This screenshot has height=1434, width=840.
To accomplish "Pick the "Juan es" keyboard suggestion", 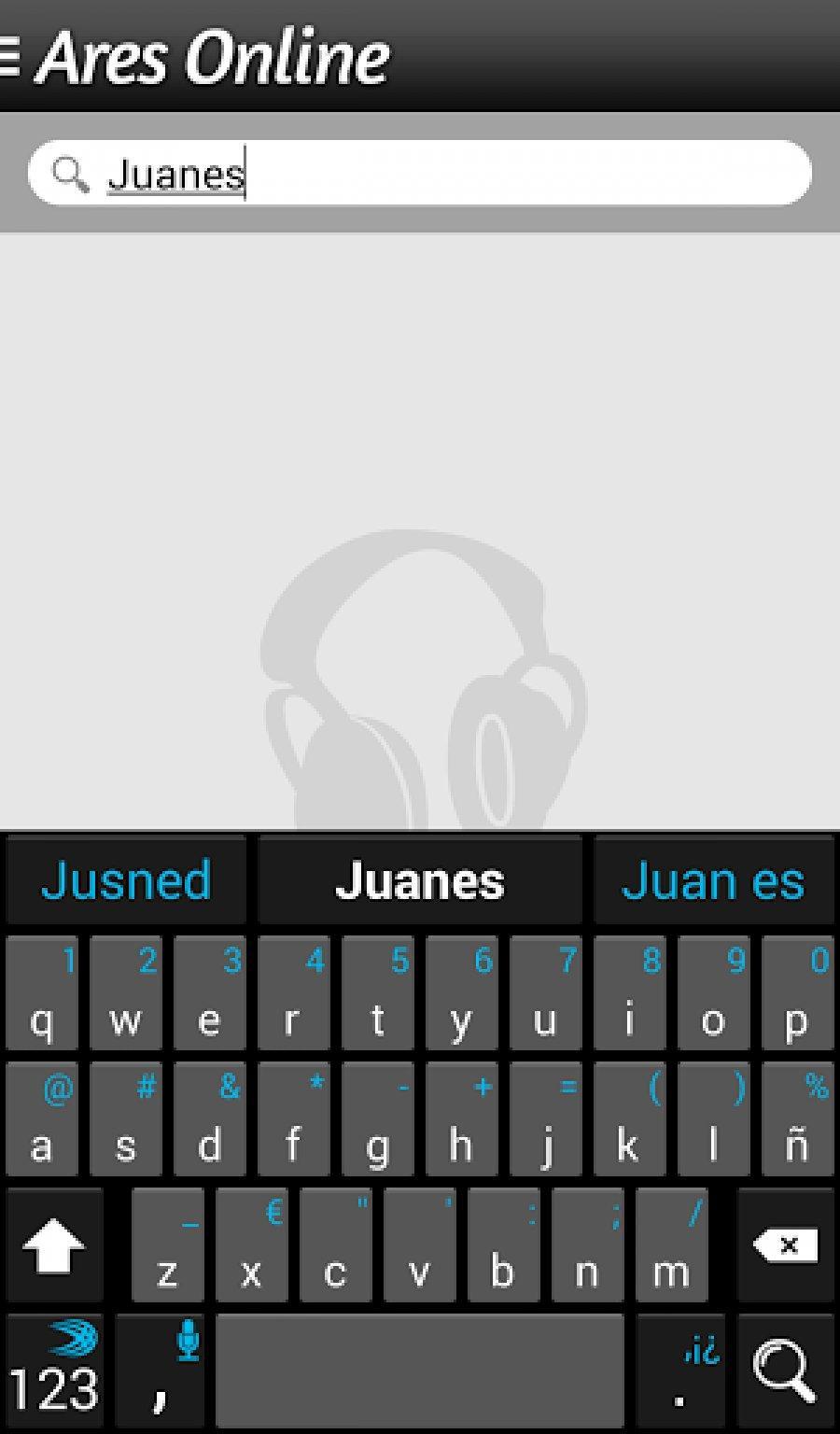I will 713,880.
